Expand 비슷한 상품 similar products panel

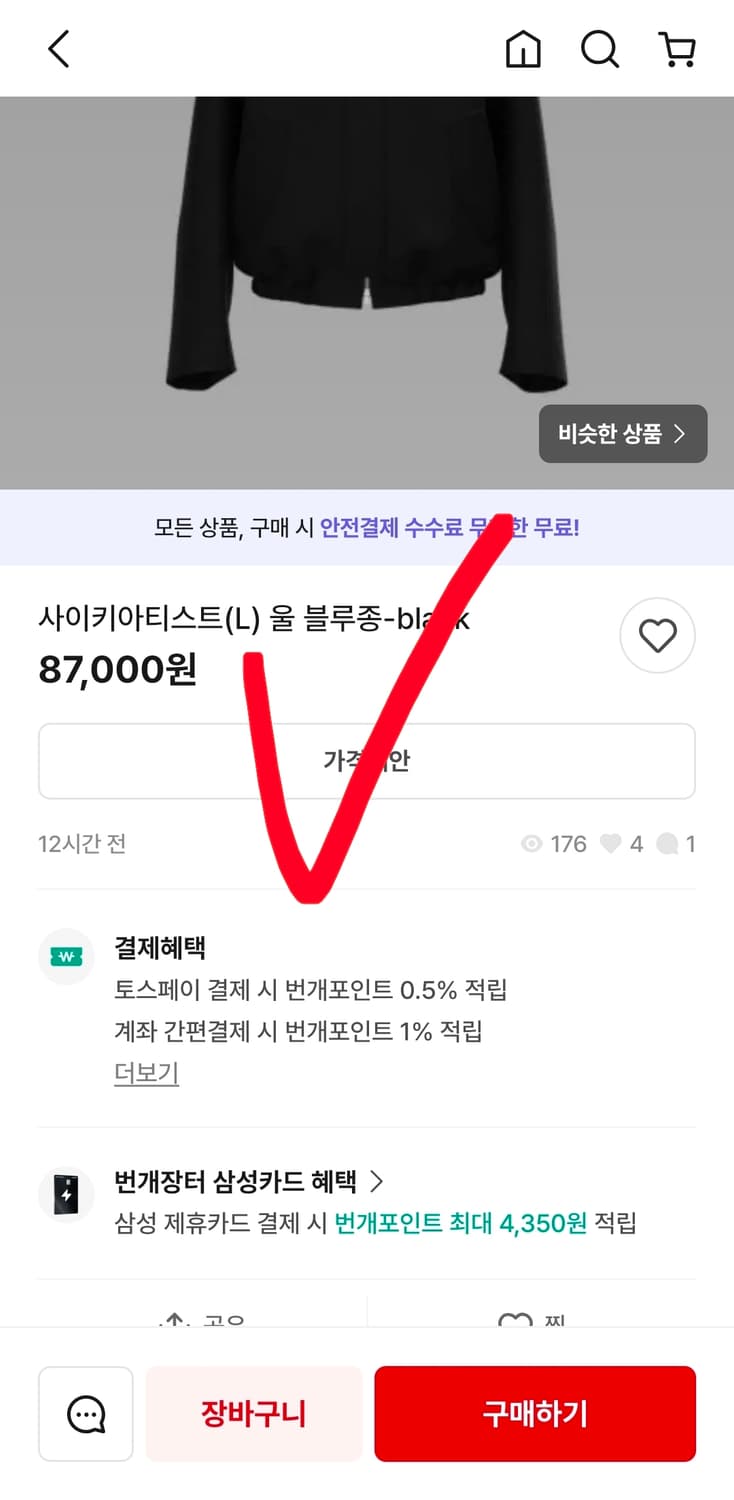[622, 434]
